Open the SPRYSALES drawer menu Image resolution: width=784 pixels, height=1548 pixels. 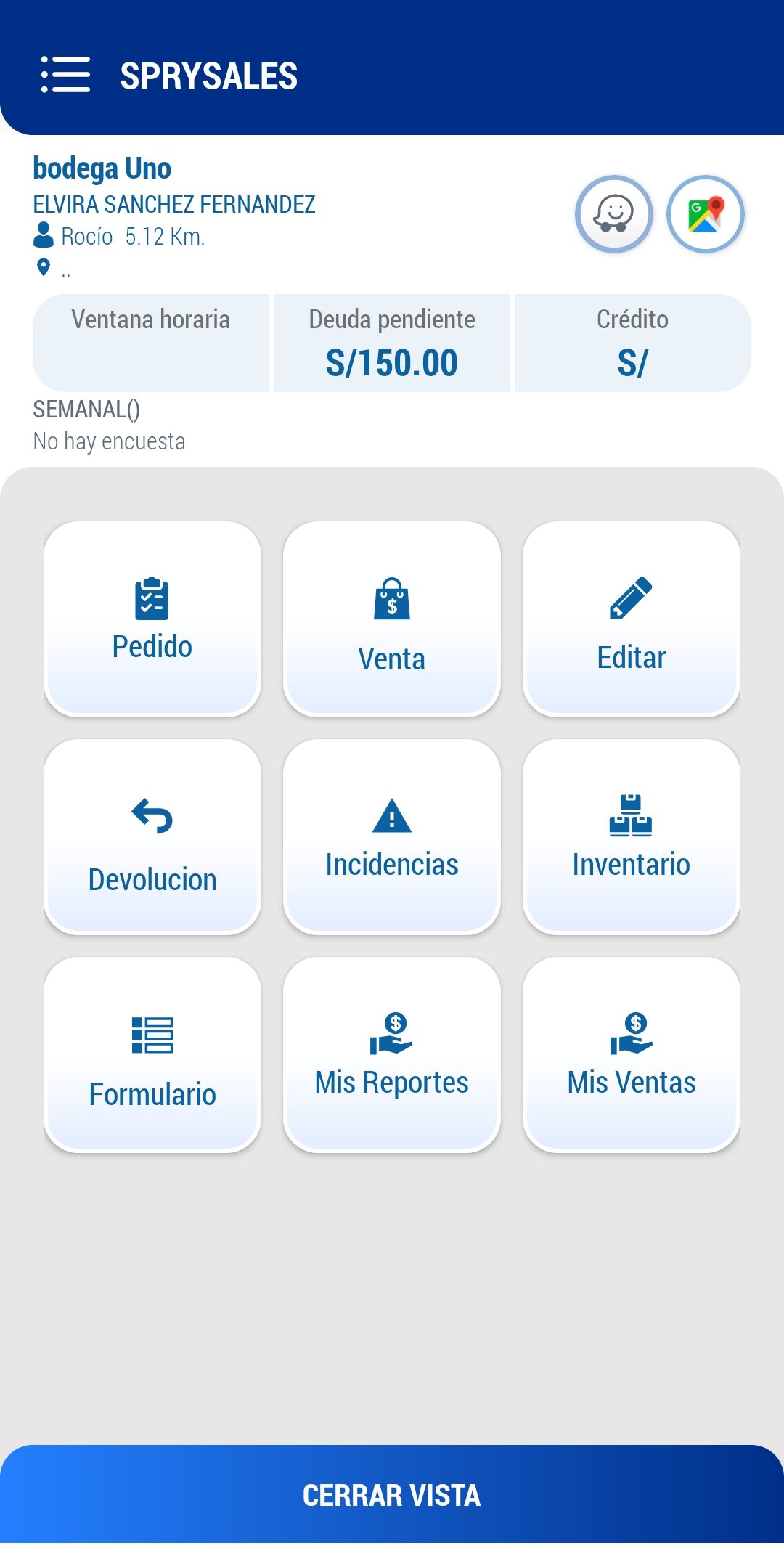(x=65, y=75)
